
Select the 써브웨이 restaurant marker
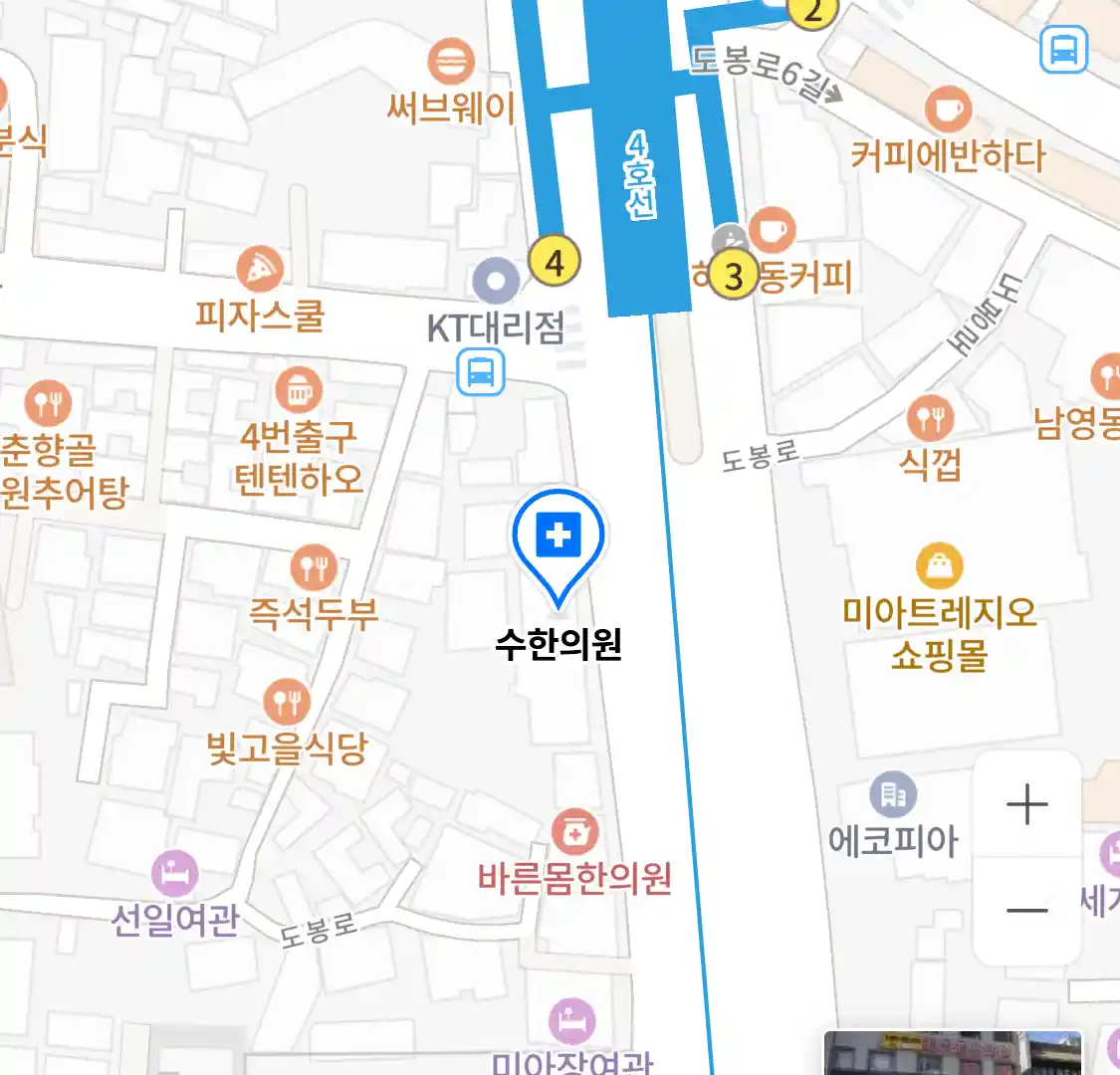tap(451, 63)
